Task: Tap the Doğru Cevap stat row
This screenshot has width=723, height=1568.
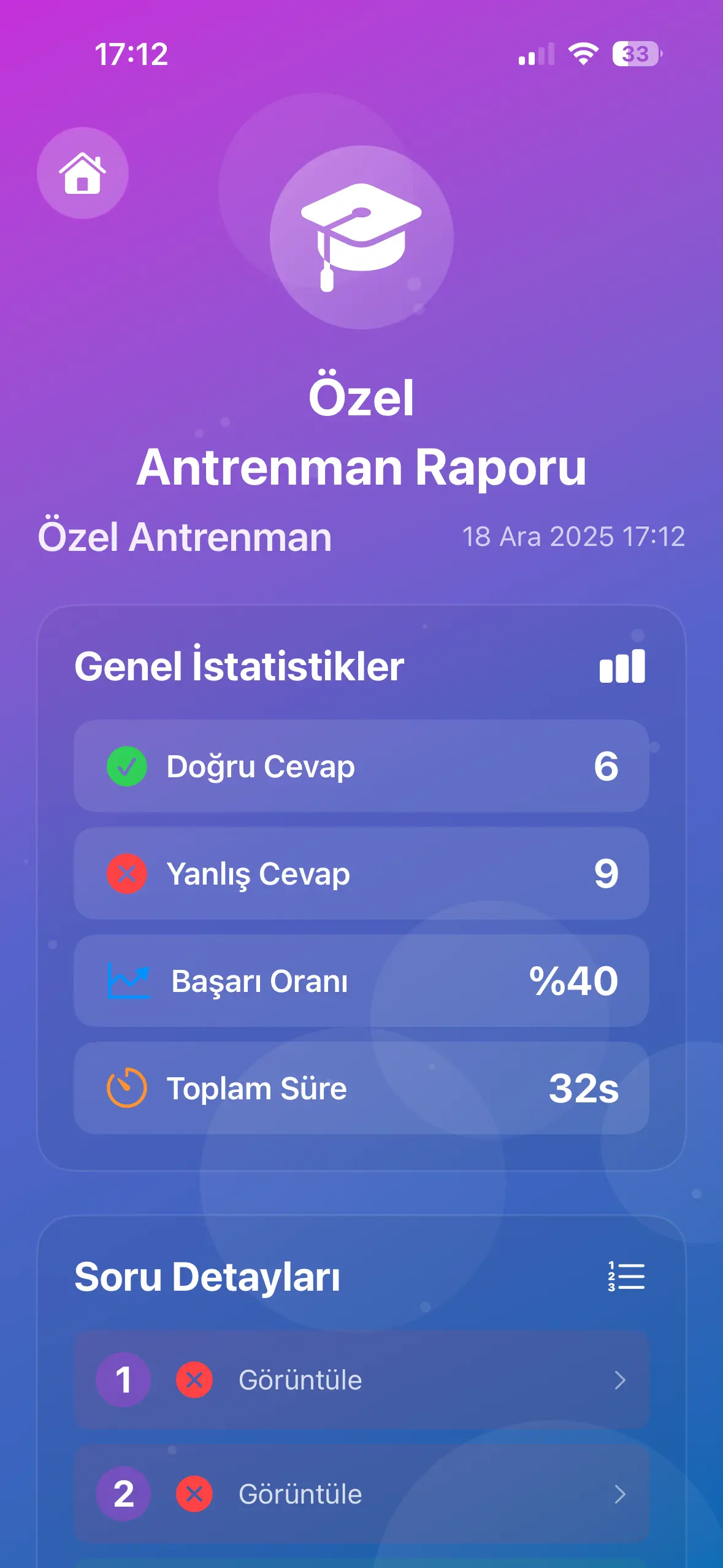Action: click(x=361, y=766)
